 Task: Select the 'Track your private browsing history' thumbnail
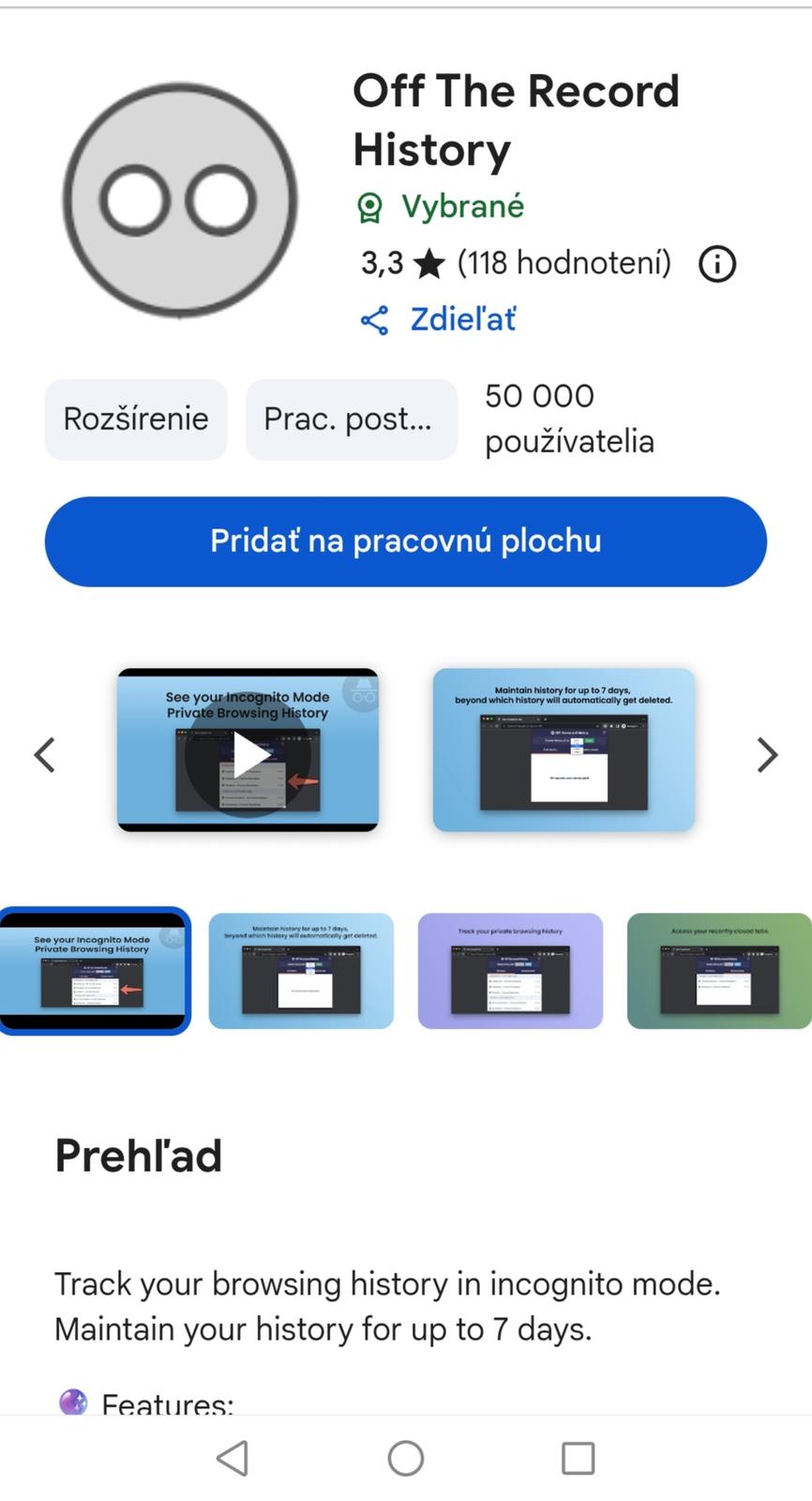click(x=510, y=971)
